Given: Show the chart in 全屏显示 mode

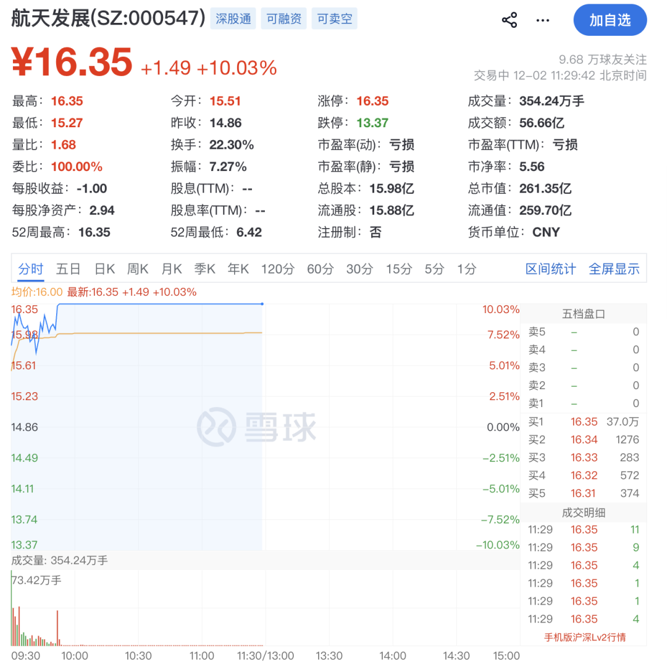Looking at the screenshot, I should point(613,268).
